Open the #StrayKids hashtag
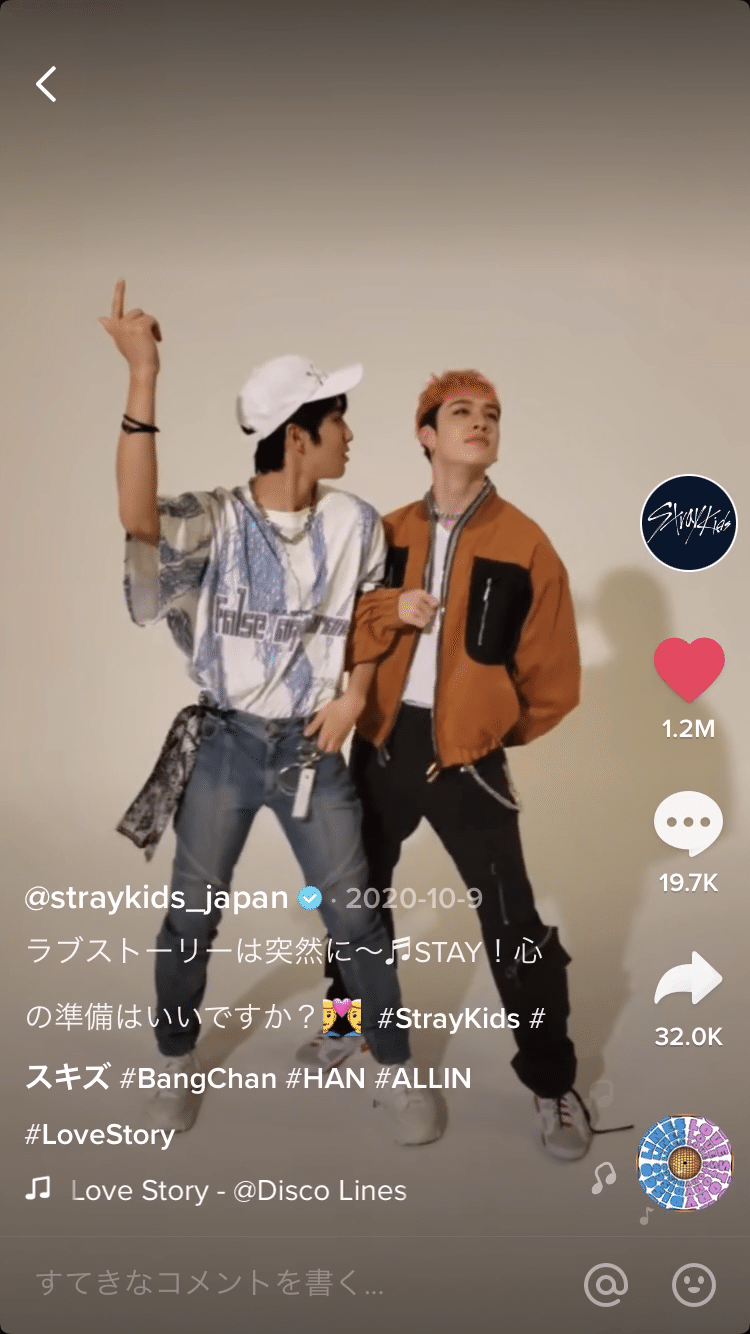Image resolution: width=750 pixels, height=1334 pixels. click(449, 1019)
